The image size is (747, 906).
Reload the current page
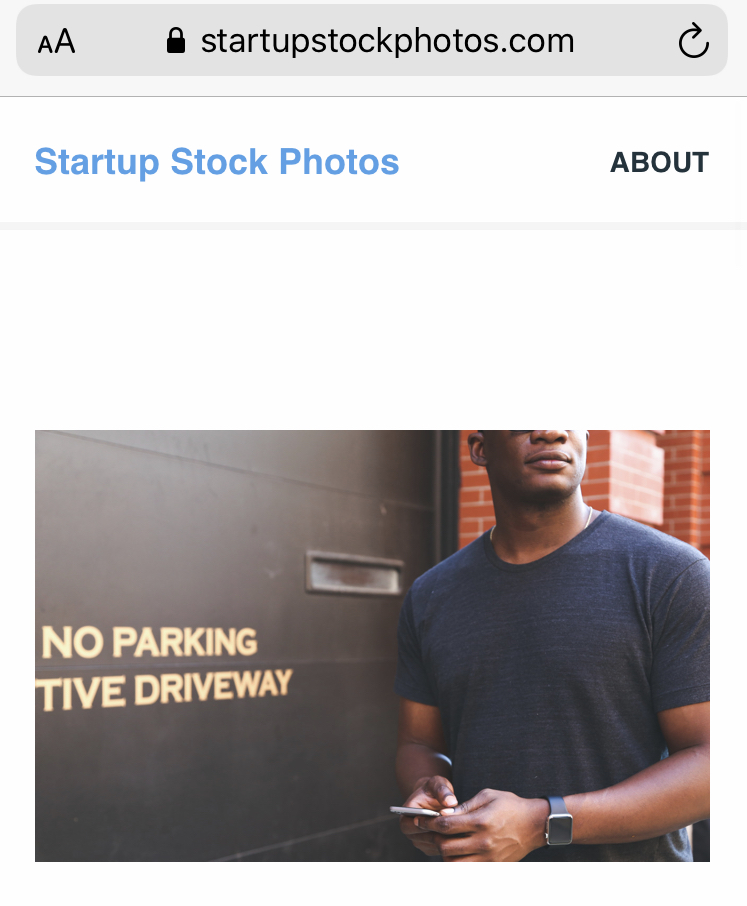[692, 42]
